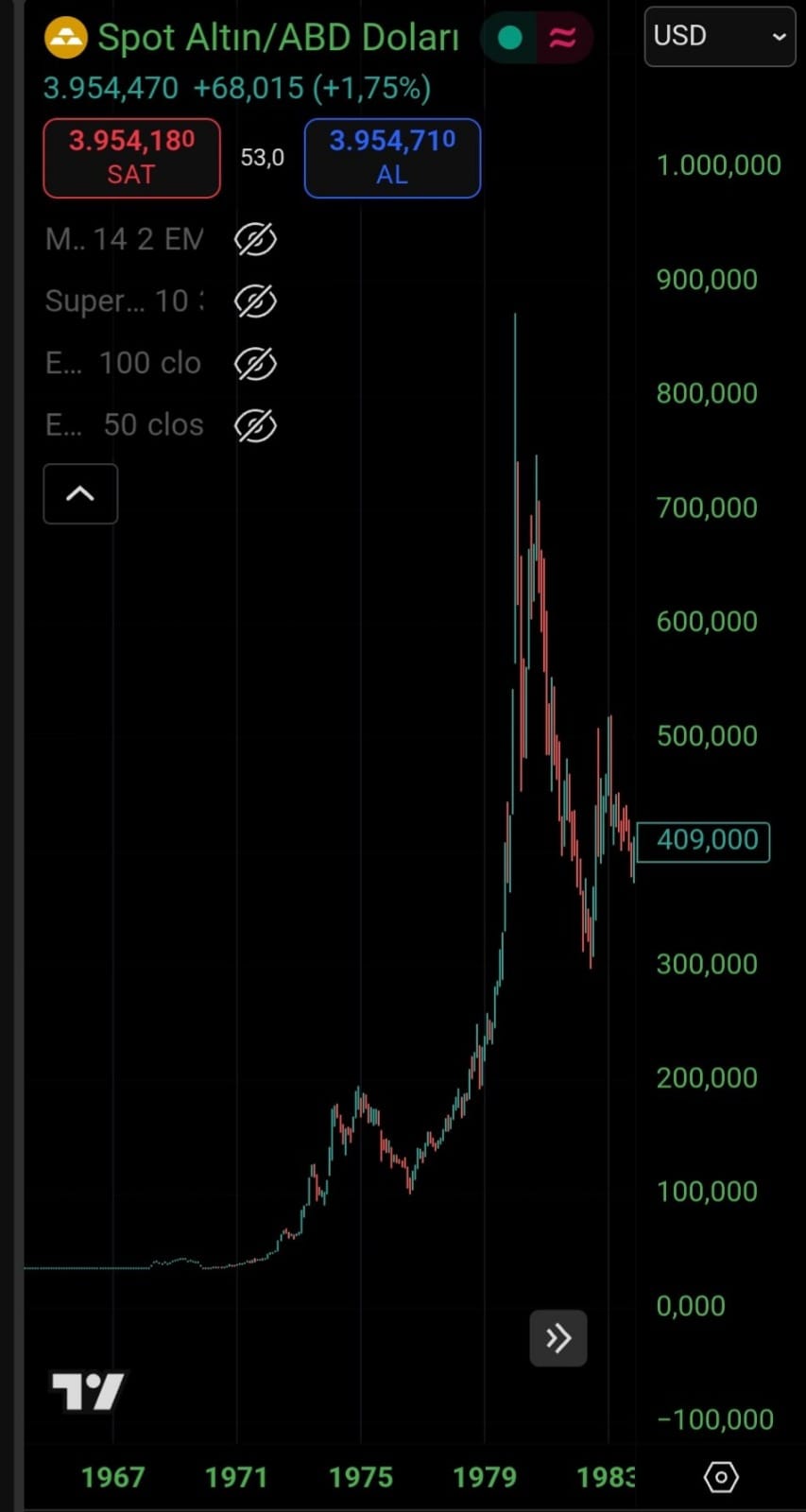Show the hidden E... 50 close indicator
This screenshot has width=806, height=1512.
click(x=255, y=425)
